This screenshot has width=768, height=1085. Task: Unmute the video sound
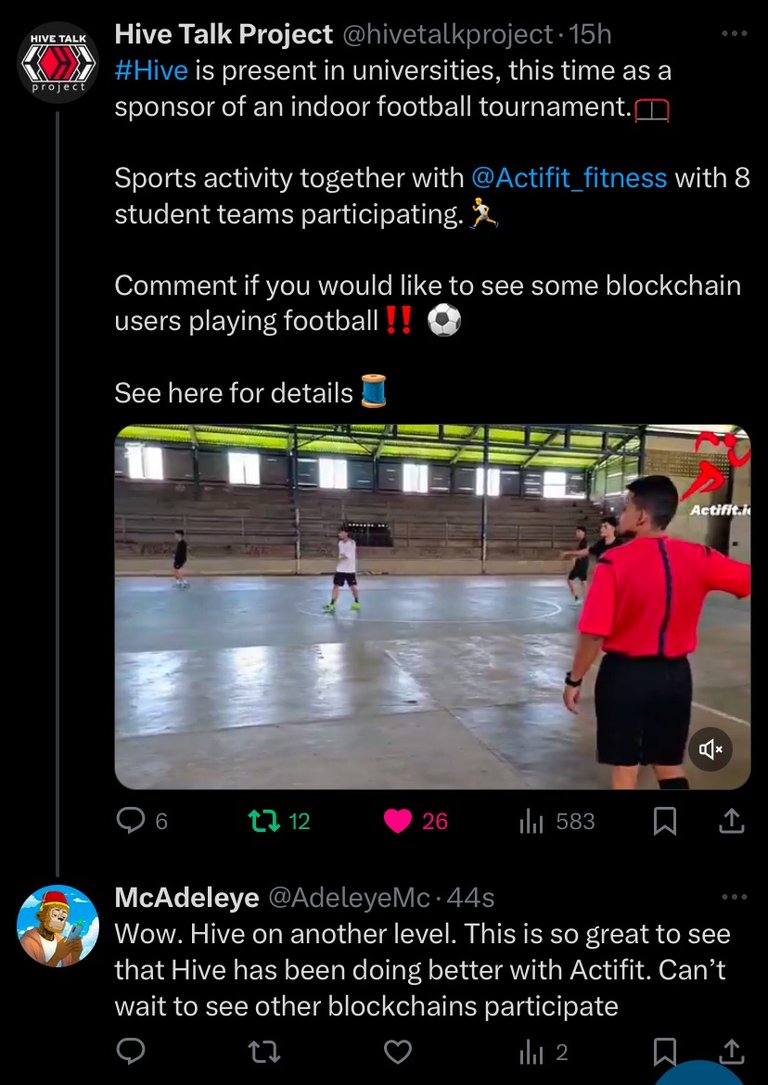coord(710,749)
